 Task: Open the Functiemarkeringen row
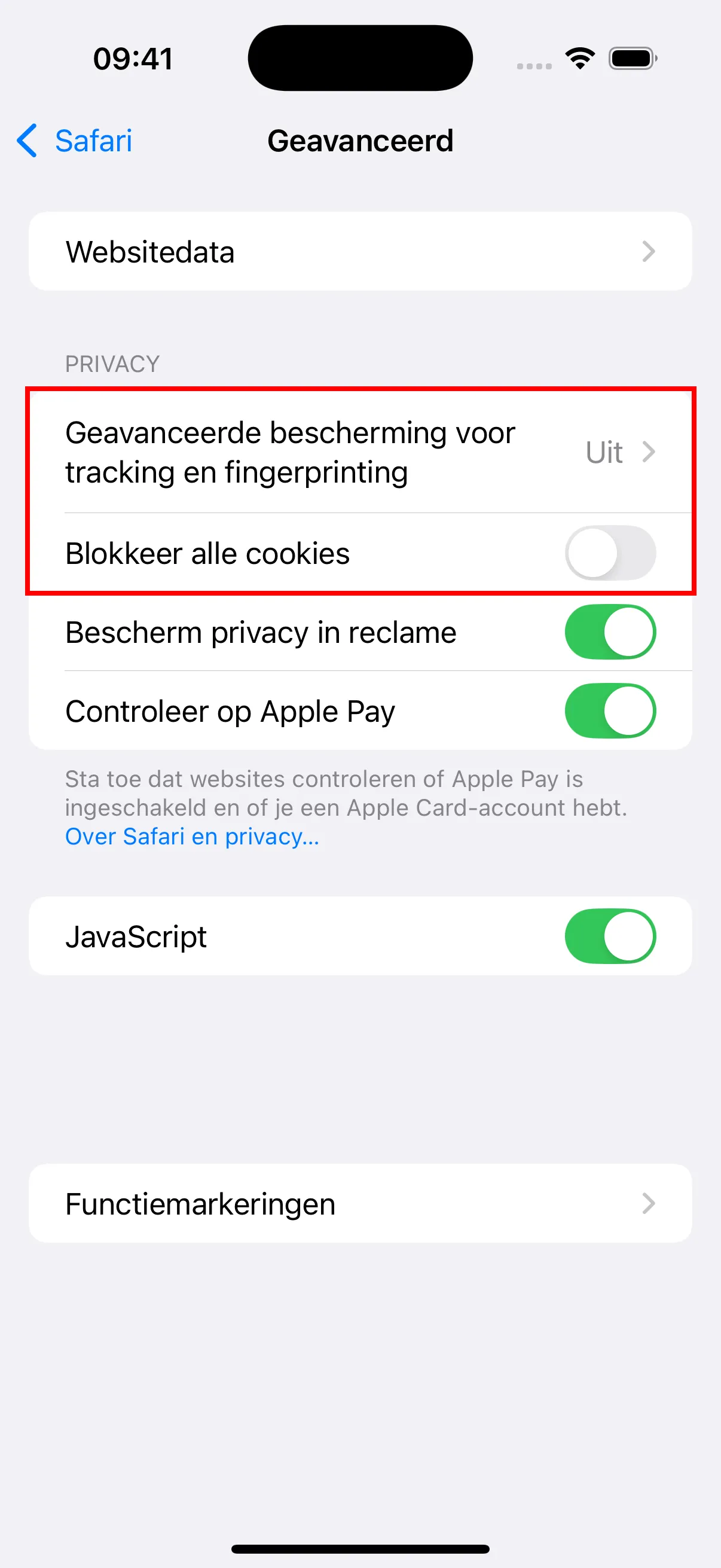click(360, 1203)
